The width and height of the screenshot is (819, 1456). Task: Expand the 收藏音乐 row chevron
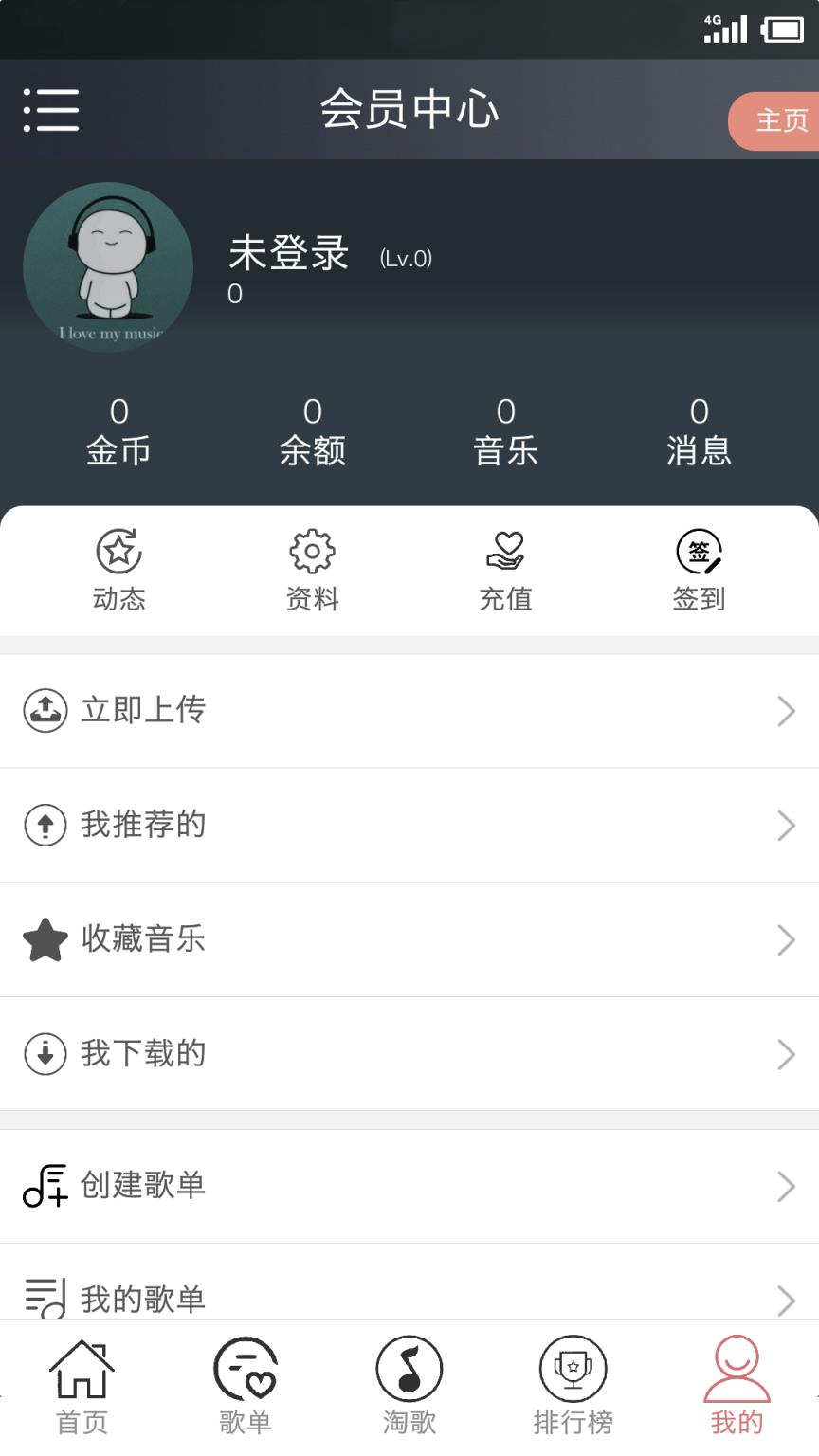point(786,940)
